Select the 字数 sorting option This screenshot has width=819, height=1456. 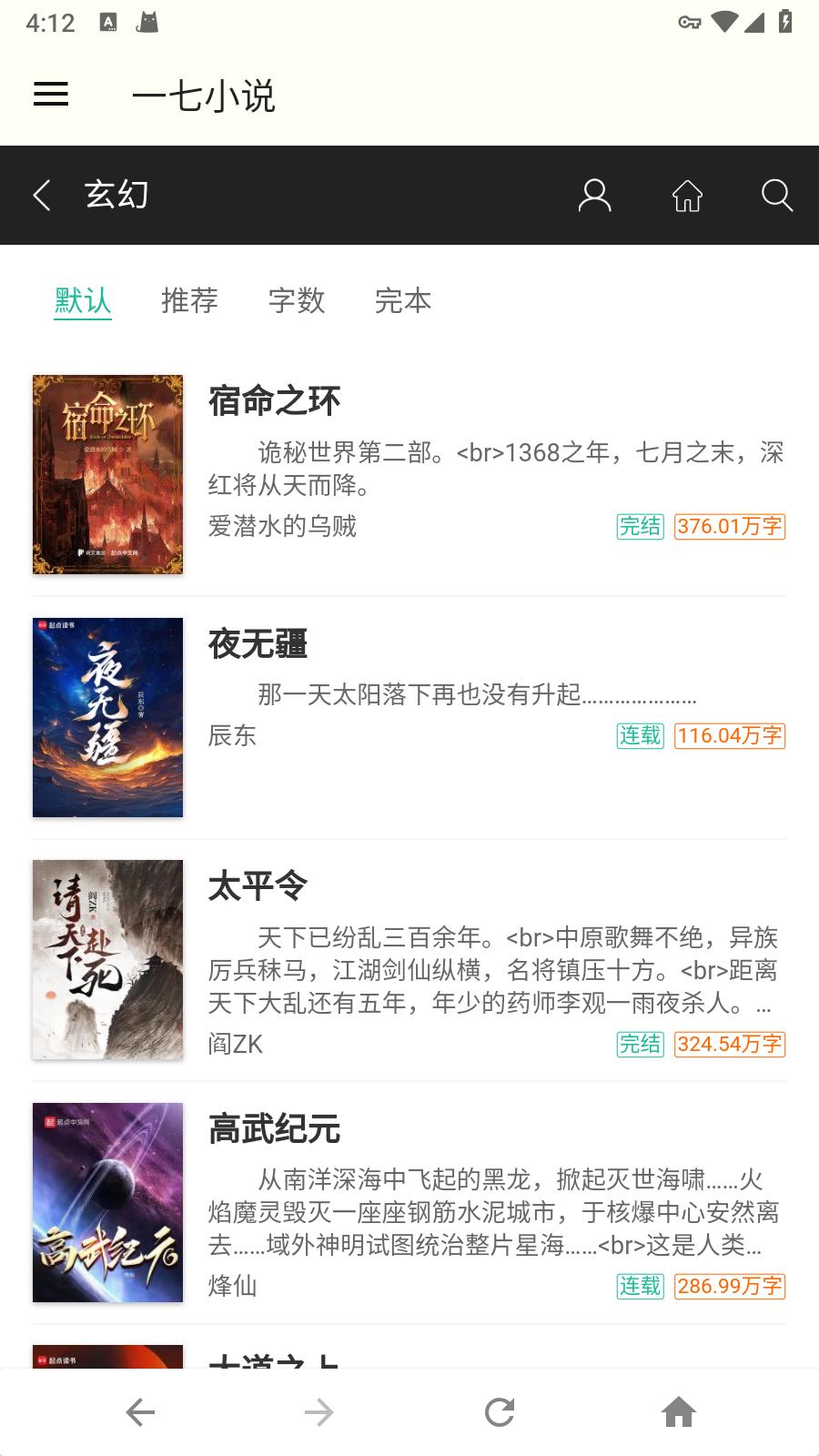coord(297,300)
